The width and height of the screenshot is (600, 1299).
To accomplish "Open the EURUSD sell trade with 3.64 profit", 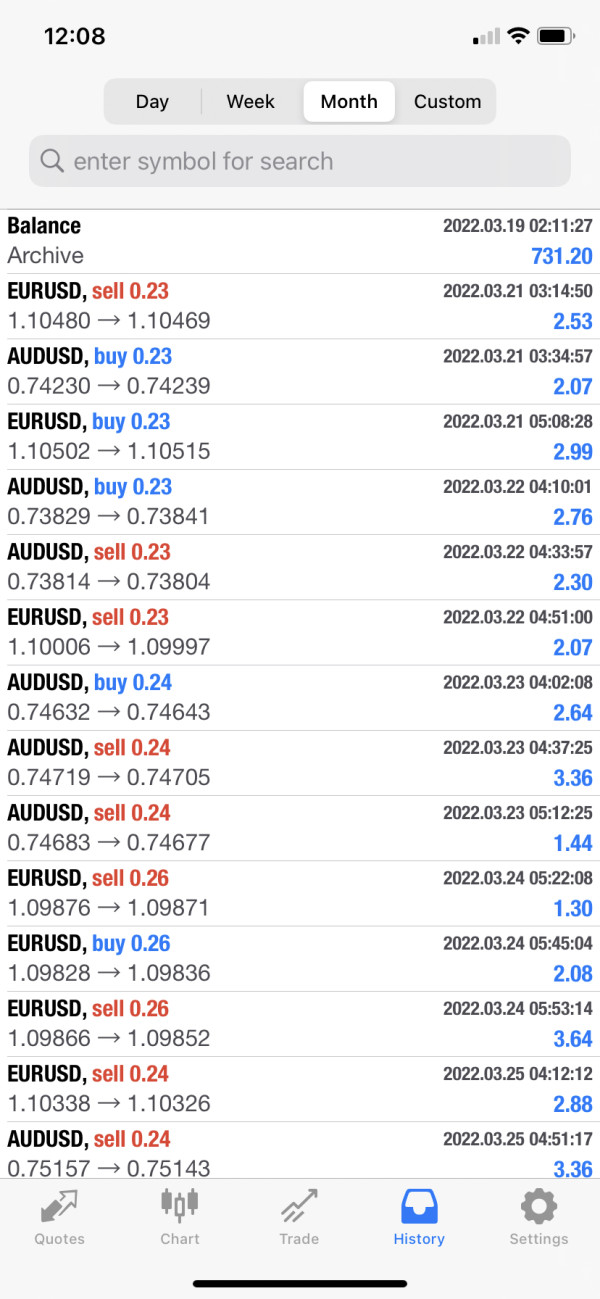I will [300, 1023].
